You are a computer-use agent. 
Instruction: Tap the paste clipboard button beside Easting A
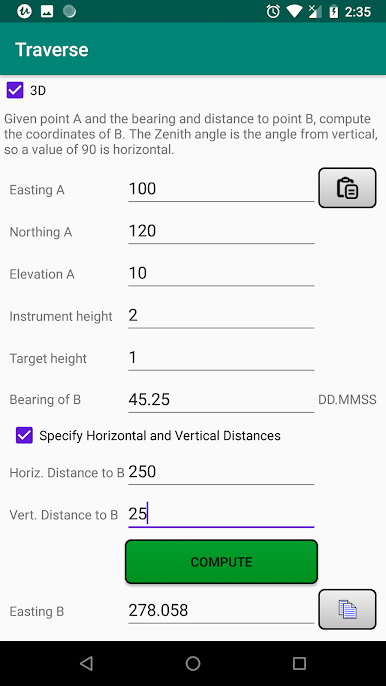click(x=347, y=188)
